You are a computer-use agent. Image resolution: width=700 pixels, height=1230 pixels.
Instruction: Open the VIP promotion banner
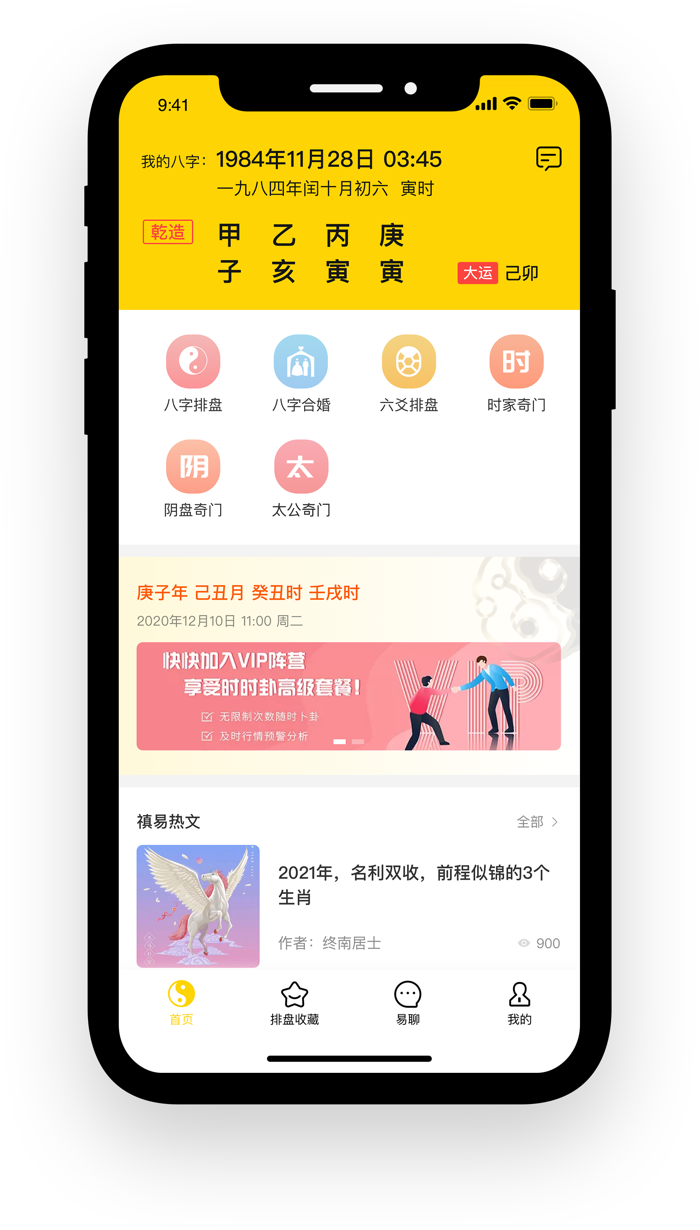tap(348, 696)
